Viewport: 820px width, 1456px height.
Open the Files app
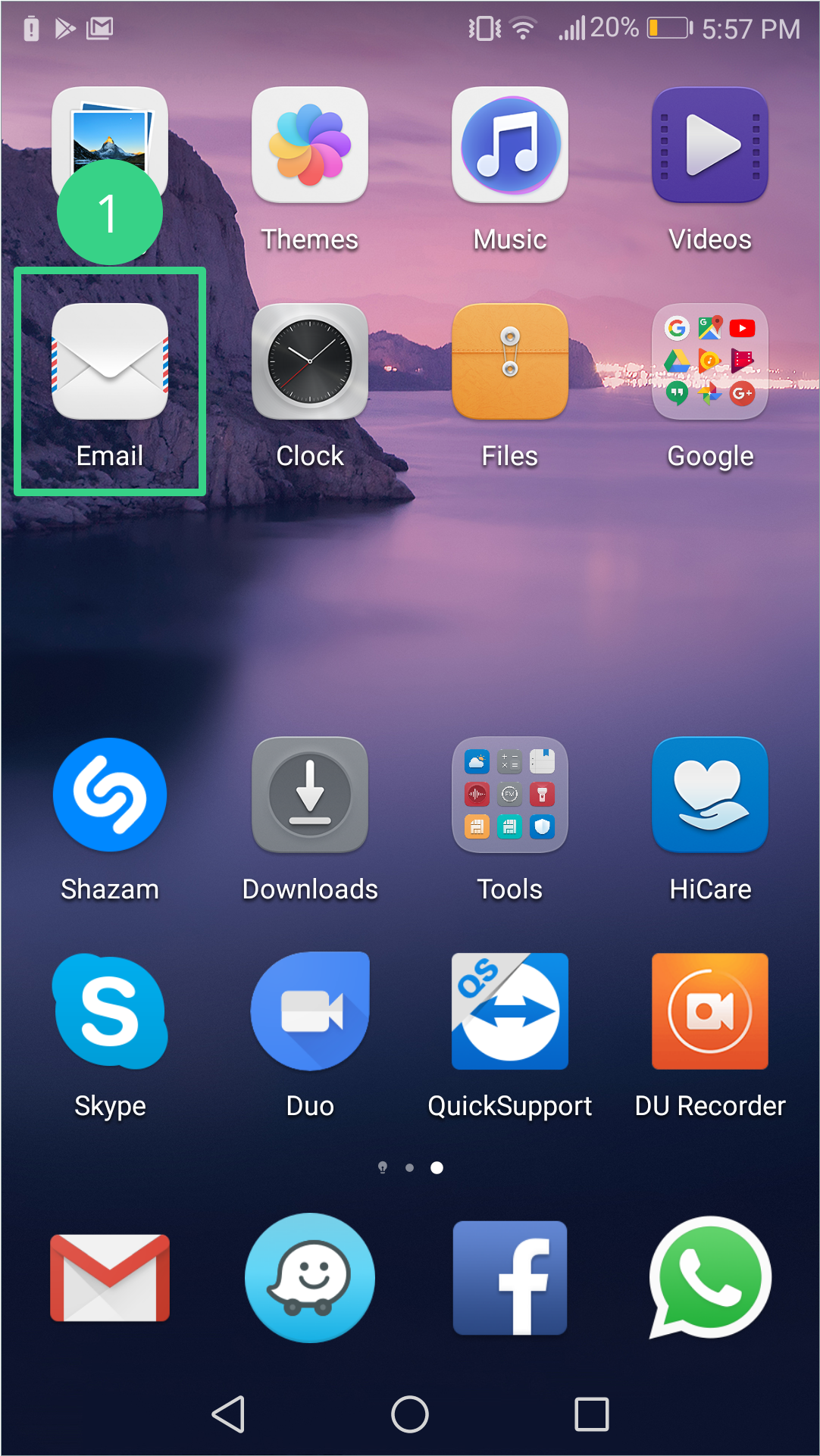tap(510, 362)
